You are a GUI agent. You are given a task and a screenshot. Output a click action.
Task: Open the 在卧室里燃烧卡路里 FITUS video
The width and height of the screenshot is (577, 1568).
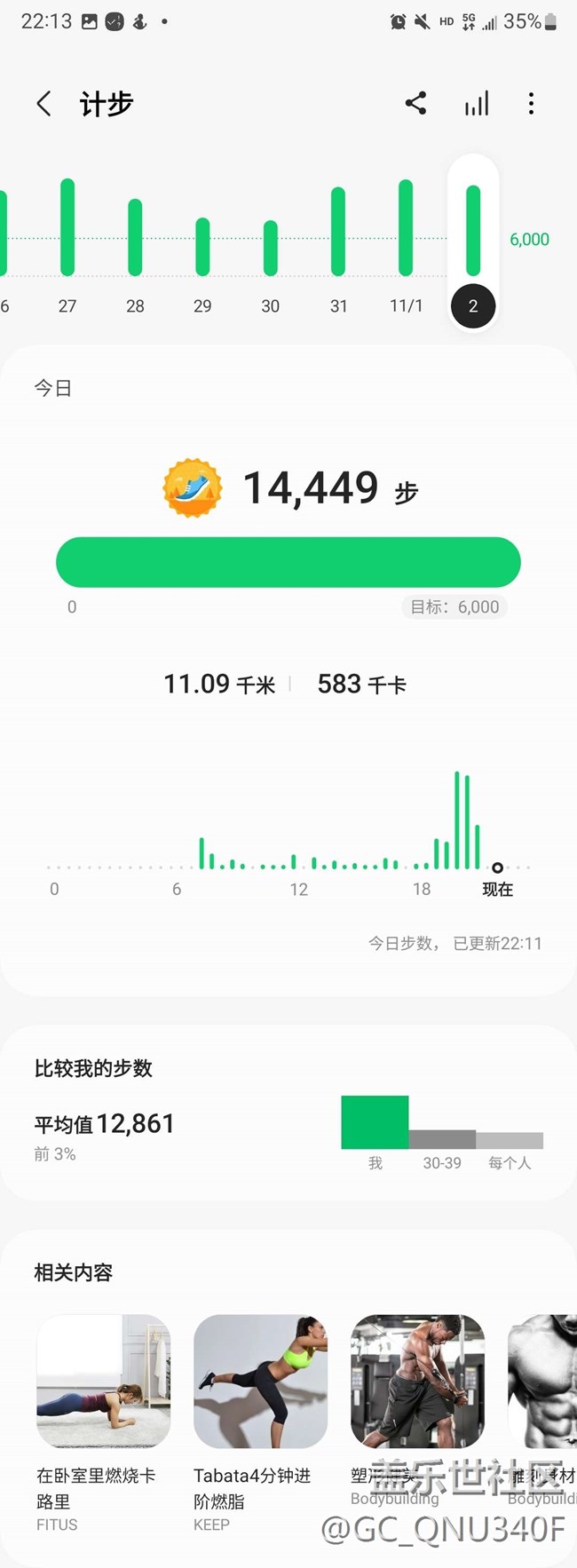coord(103,1382)
